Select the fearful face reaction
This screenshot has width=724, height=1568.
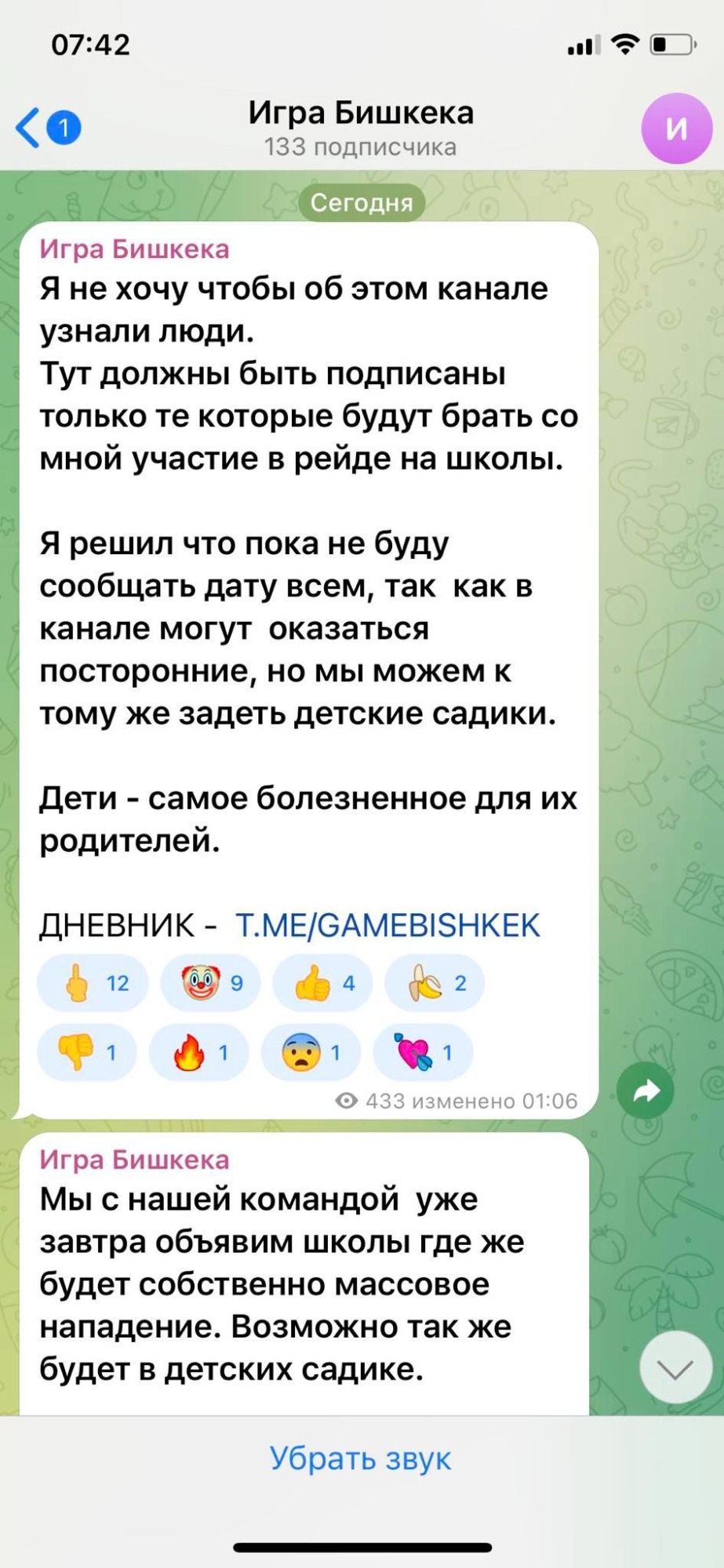(x=311, y=1052)
